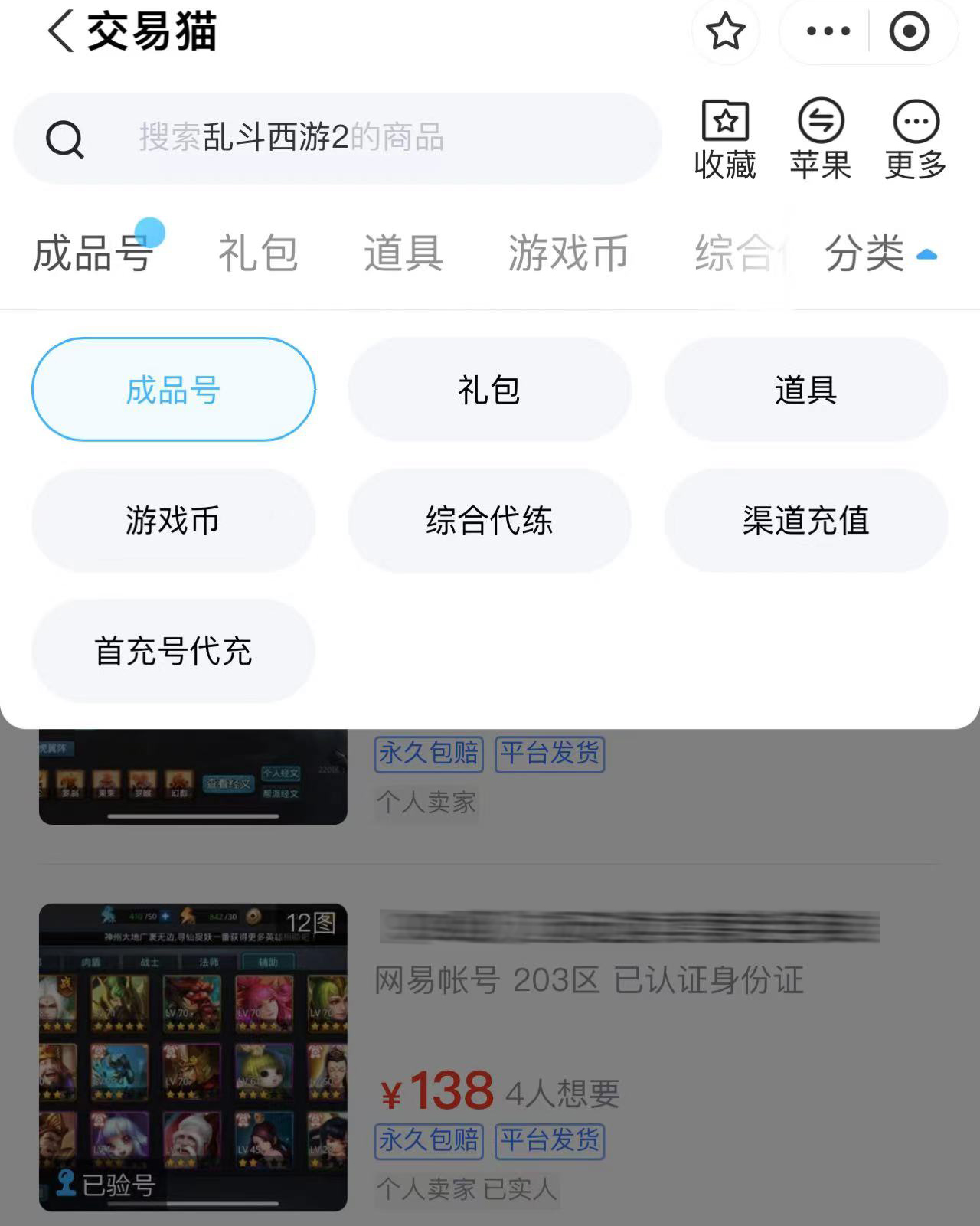Open 收藏 favorites

tap(724, 139)
